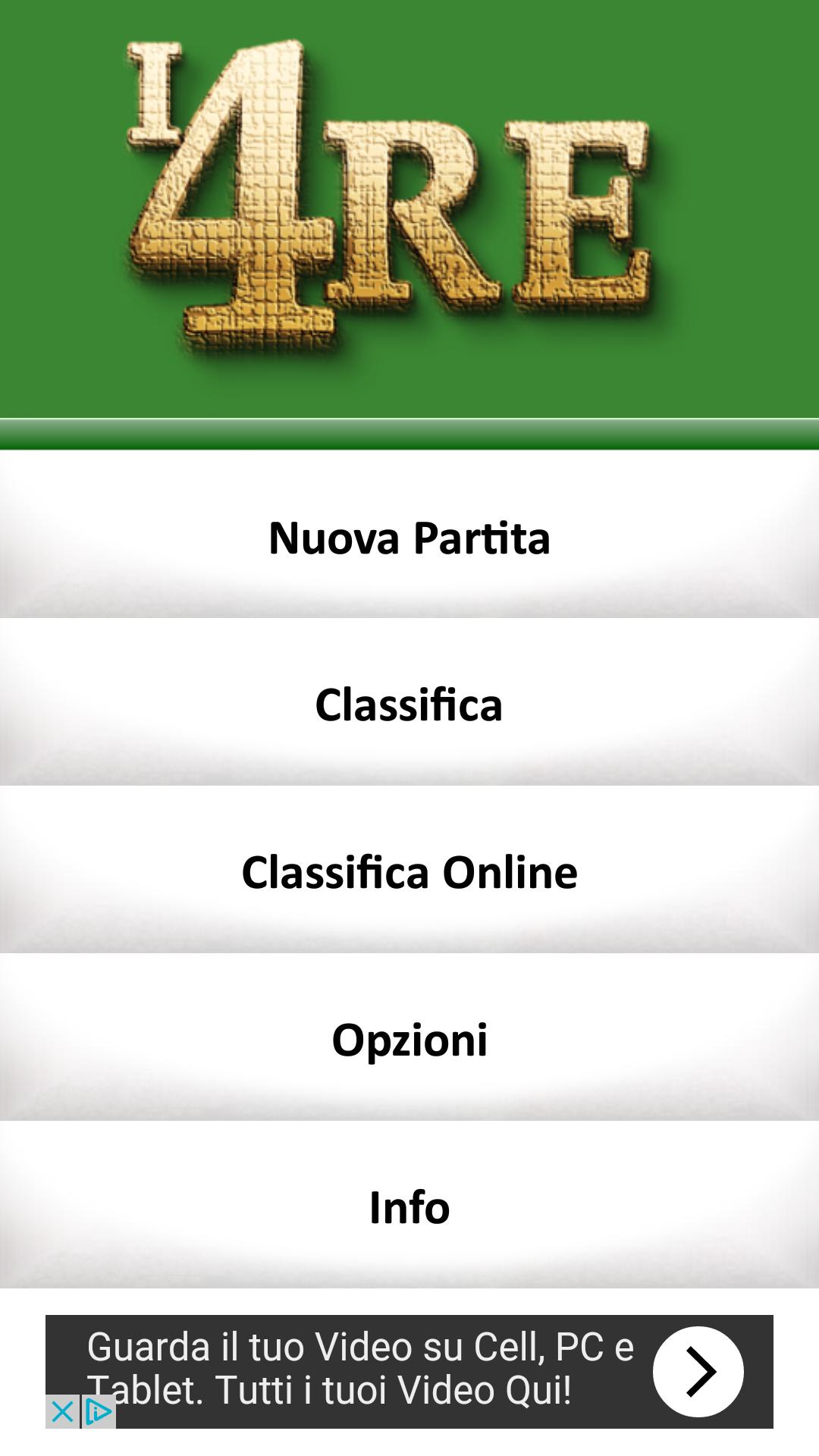Tap the ad banner arrow button
The image size is (819, 1456).
click(698, 1371)
